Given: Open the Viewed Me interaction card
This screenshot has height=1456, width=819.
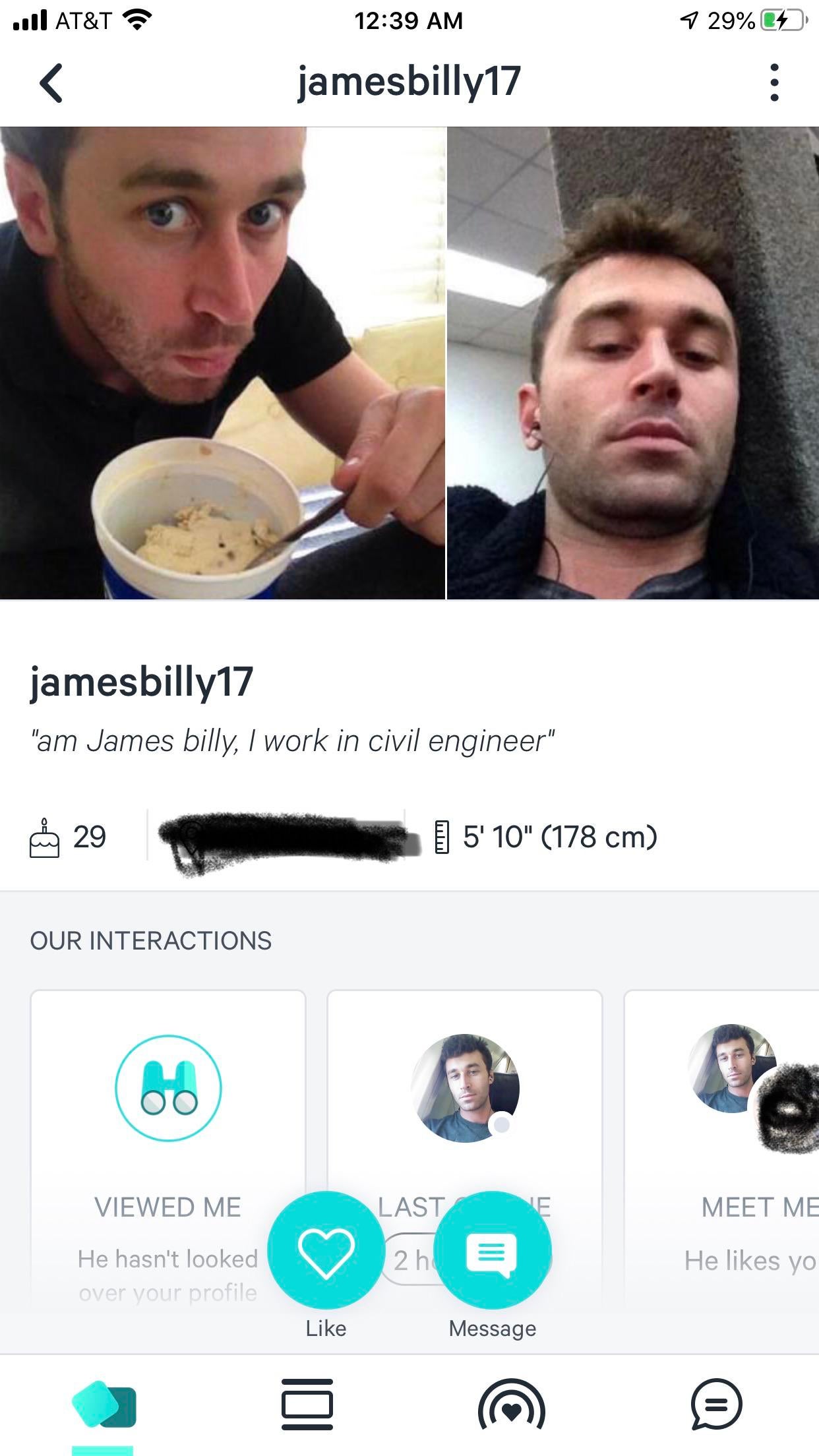Looking at the screenshot, I should pos(168,1121).
